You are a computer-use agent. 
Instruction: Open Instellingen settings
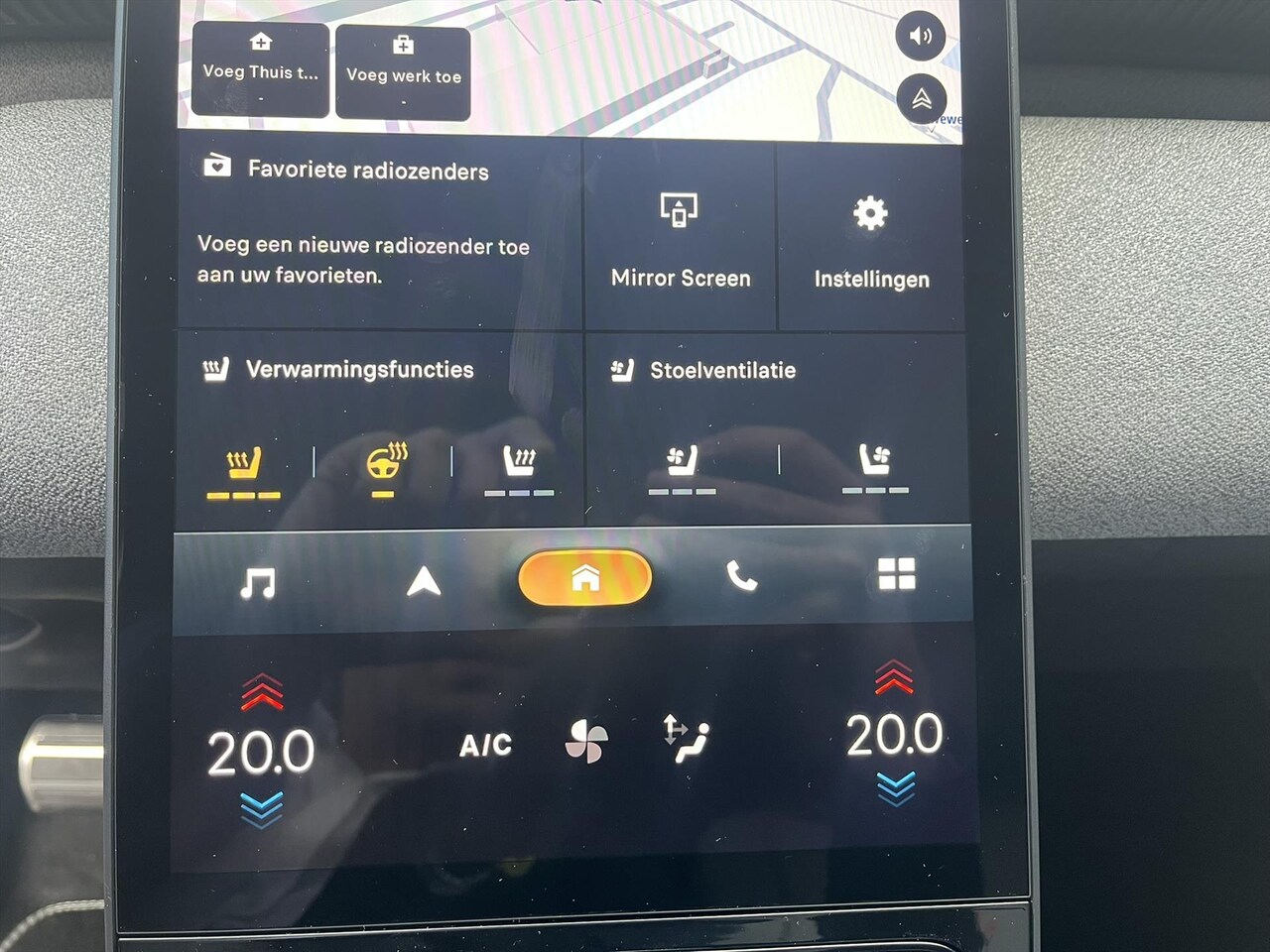tap(871, 238)
